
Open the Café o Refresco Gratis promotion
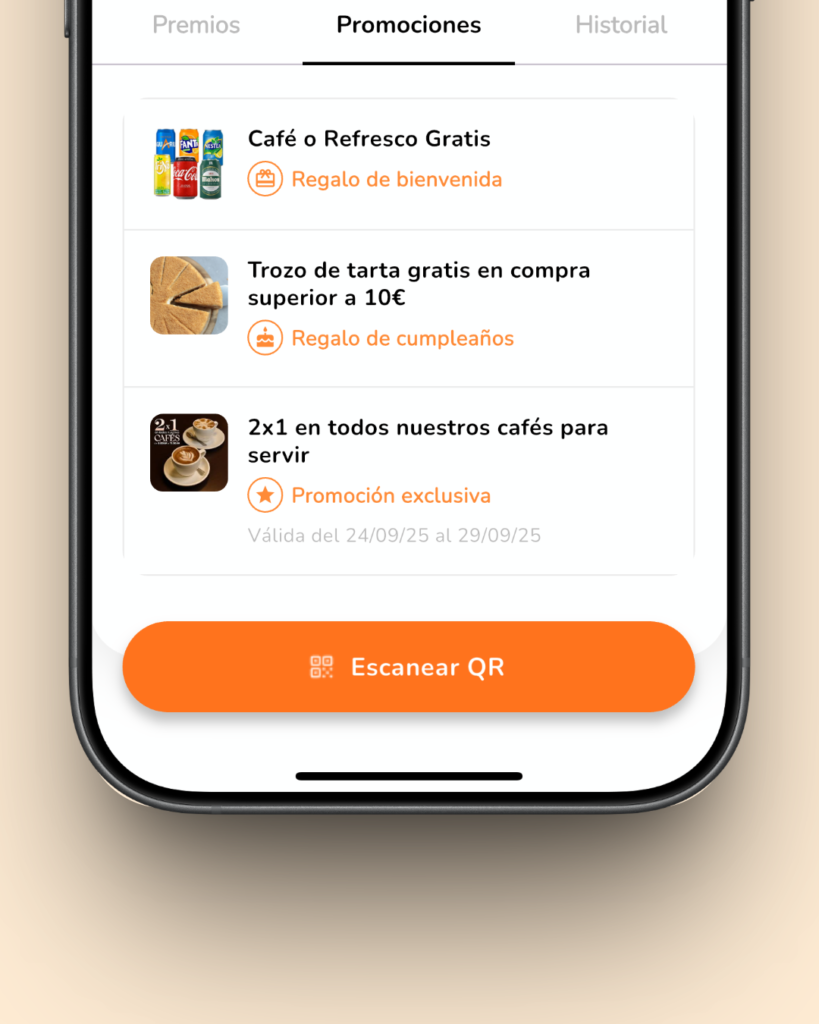[x=408, y=163]
